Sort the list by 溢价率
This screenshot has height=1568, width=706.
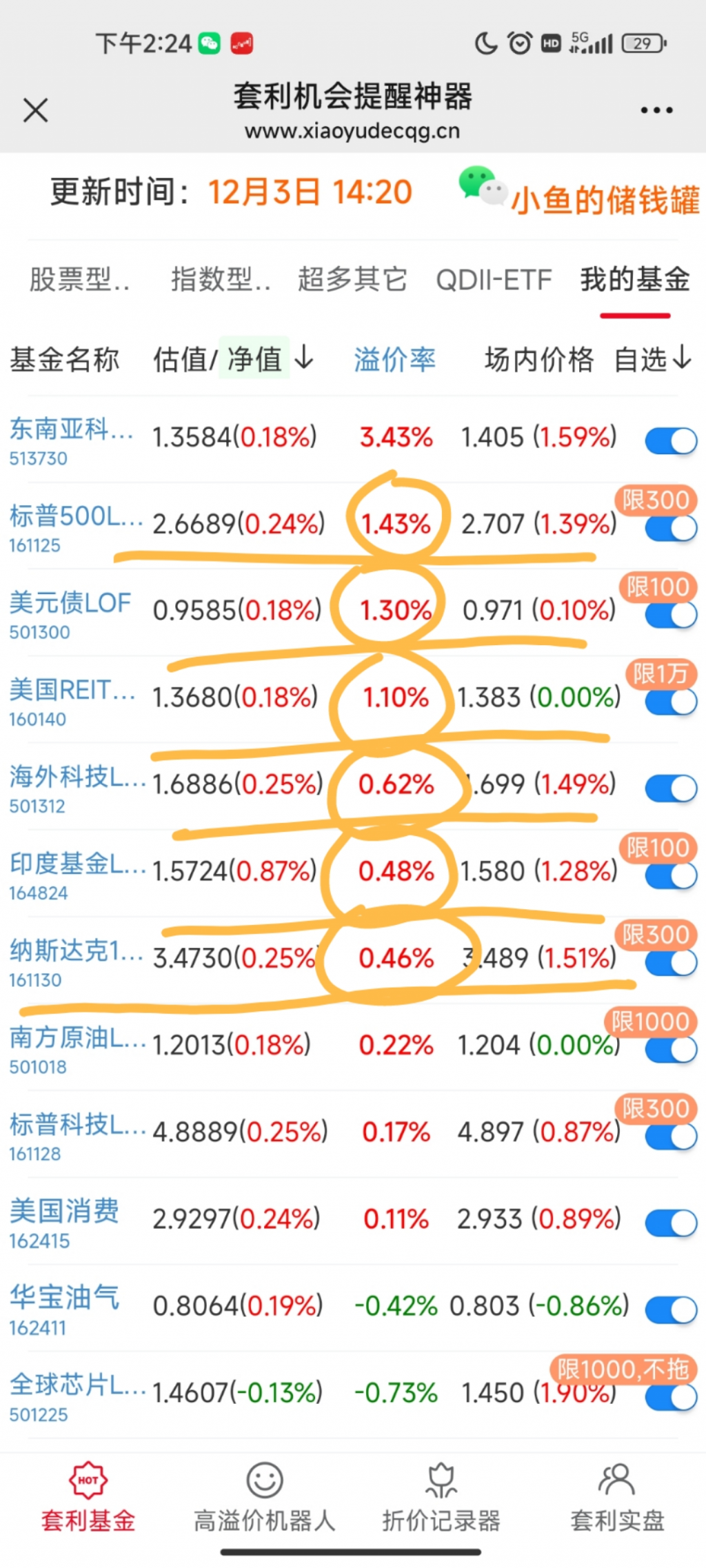[x=394, y=359]
